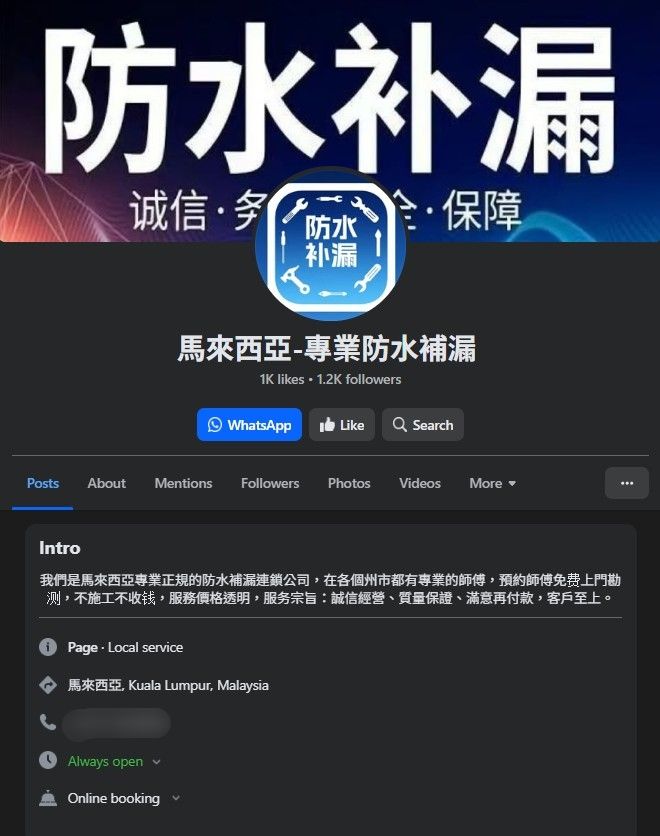Select the Posts tab

(43, 483)
